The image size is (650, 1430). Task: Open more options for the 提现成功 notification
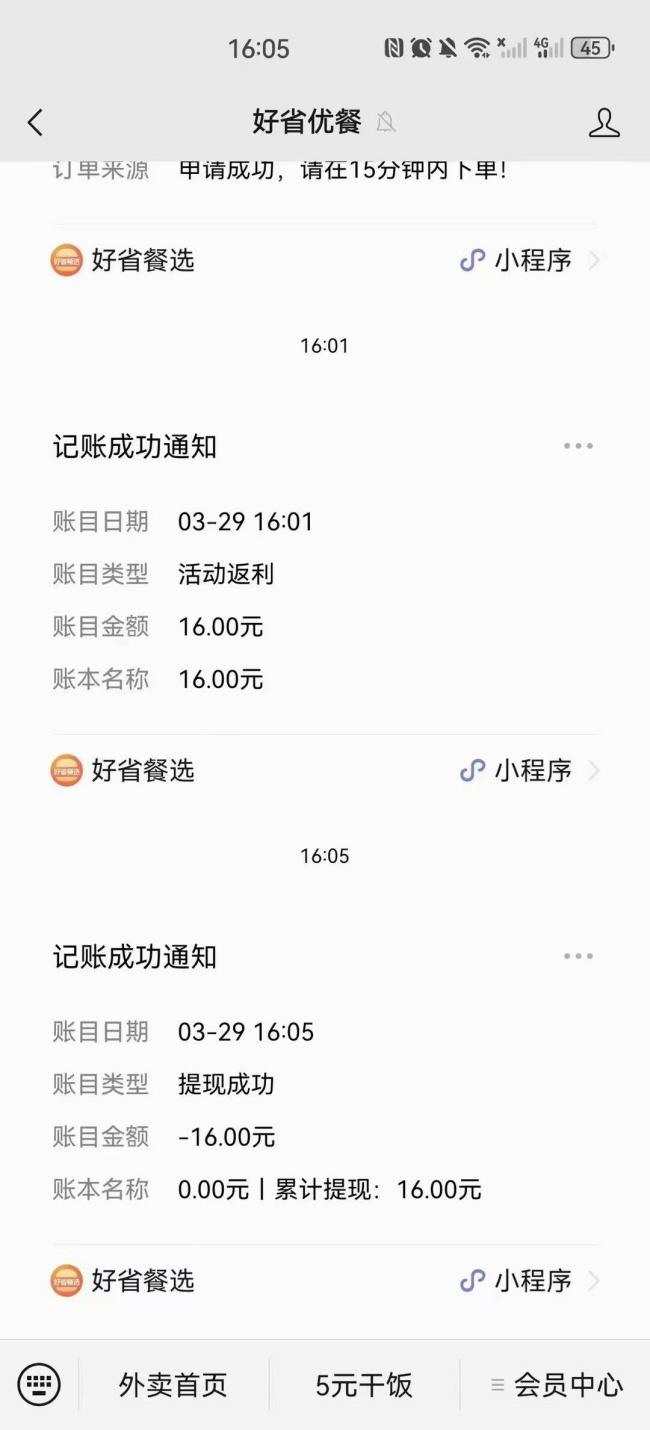pos(578,957)
